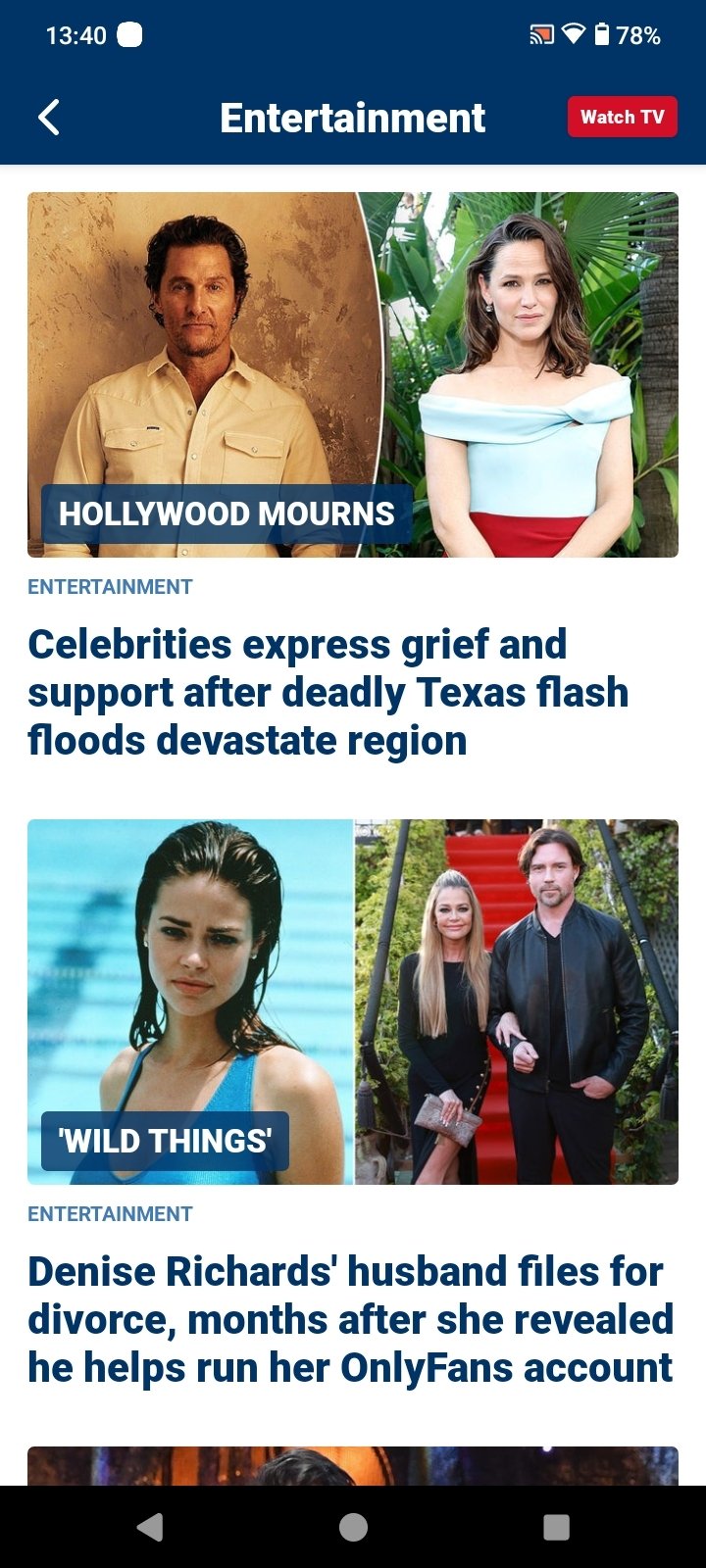Screen dimensions: 706x1568
Task: Open the Hollywood Mourns article image
Action: [x=353, y=374]
